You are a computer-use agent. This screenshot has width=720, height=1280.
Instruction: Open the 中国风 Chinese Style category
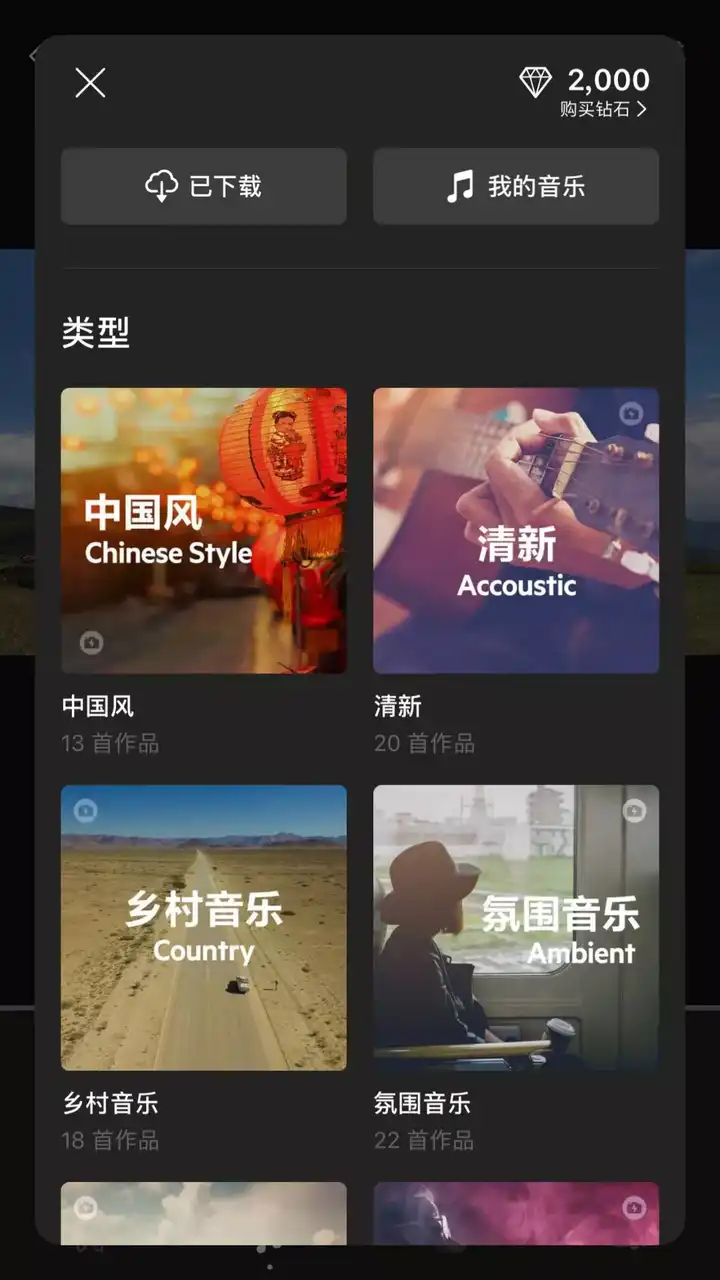(x=204, y=531)
